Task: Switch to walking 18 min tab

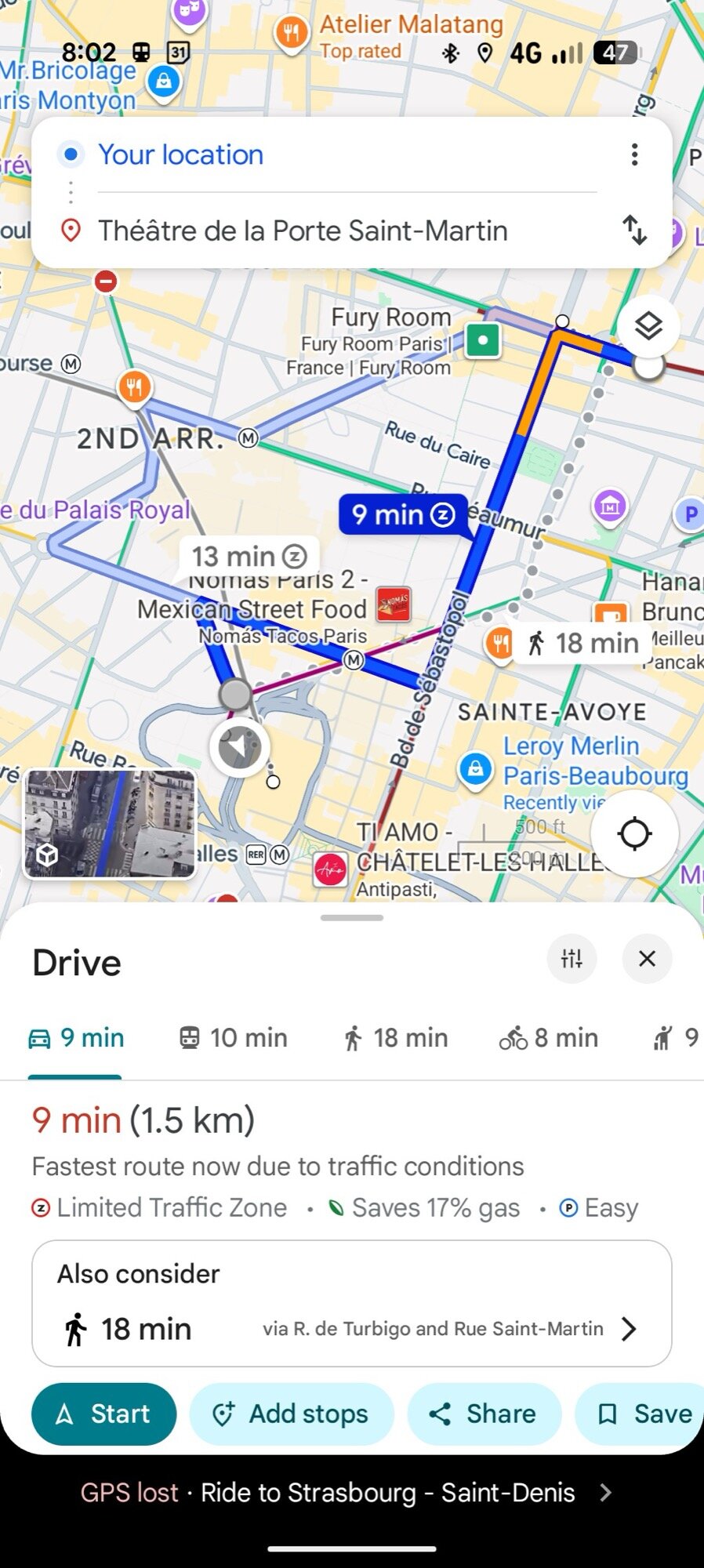Action: [x=395, y=1038]
